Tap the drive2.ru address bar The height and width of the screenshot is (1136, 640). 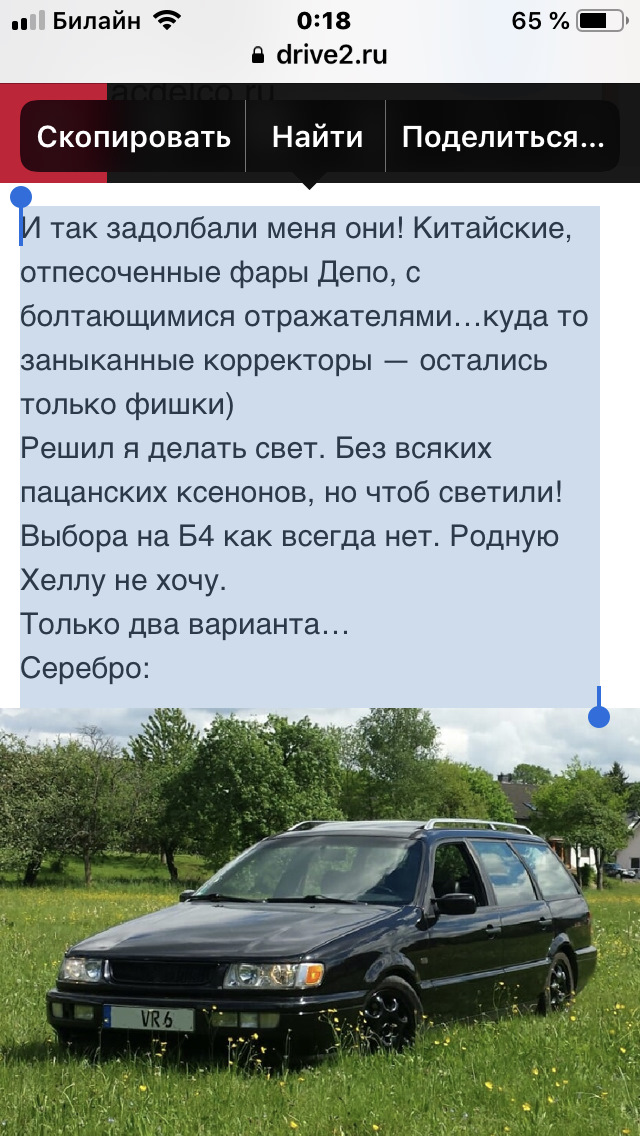point(320,55)
